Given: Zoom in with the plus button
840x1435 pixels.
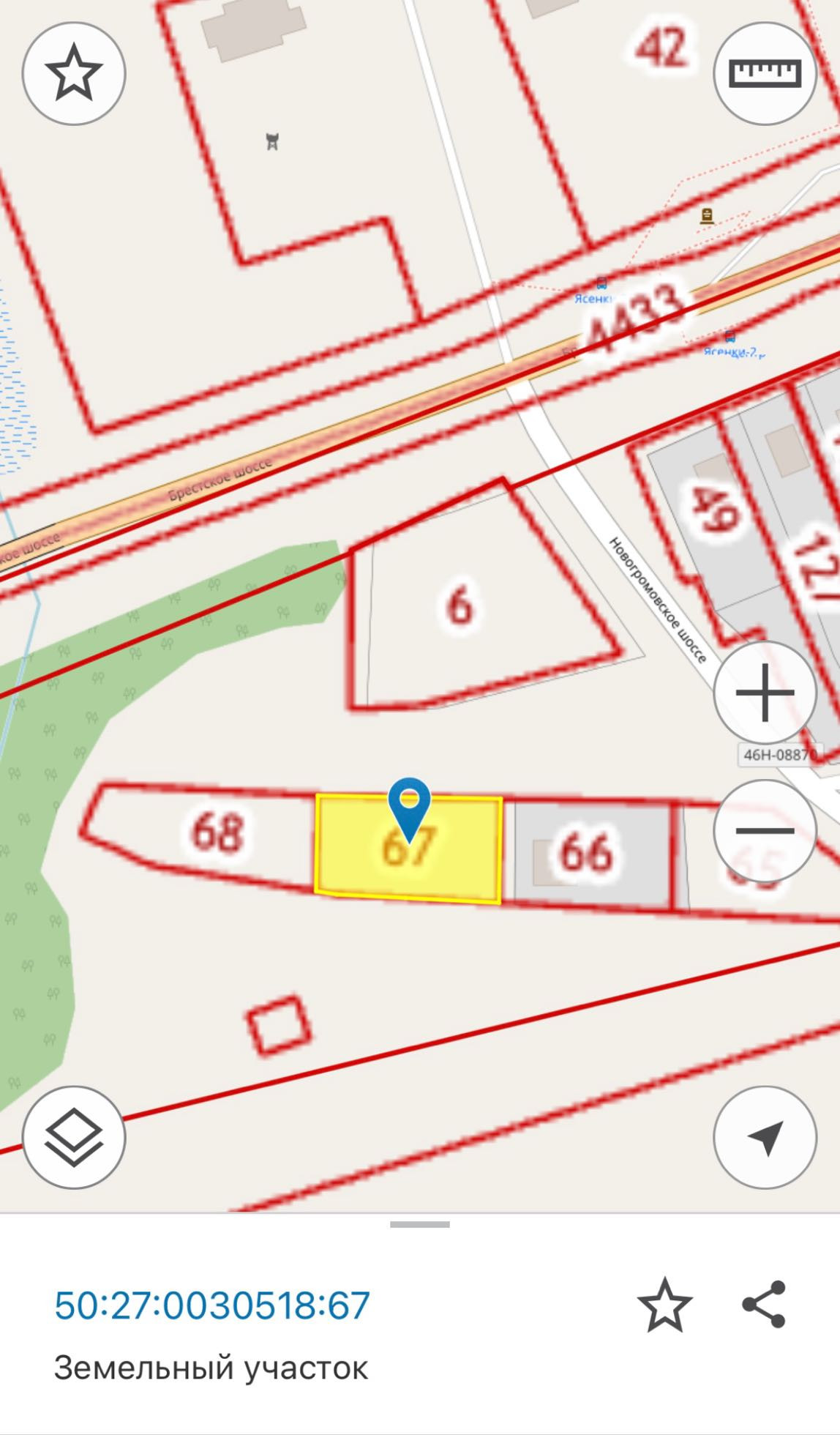Looking at the screenshot, I should (x=765, y=693).
